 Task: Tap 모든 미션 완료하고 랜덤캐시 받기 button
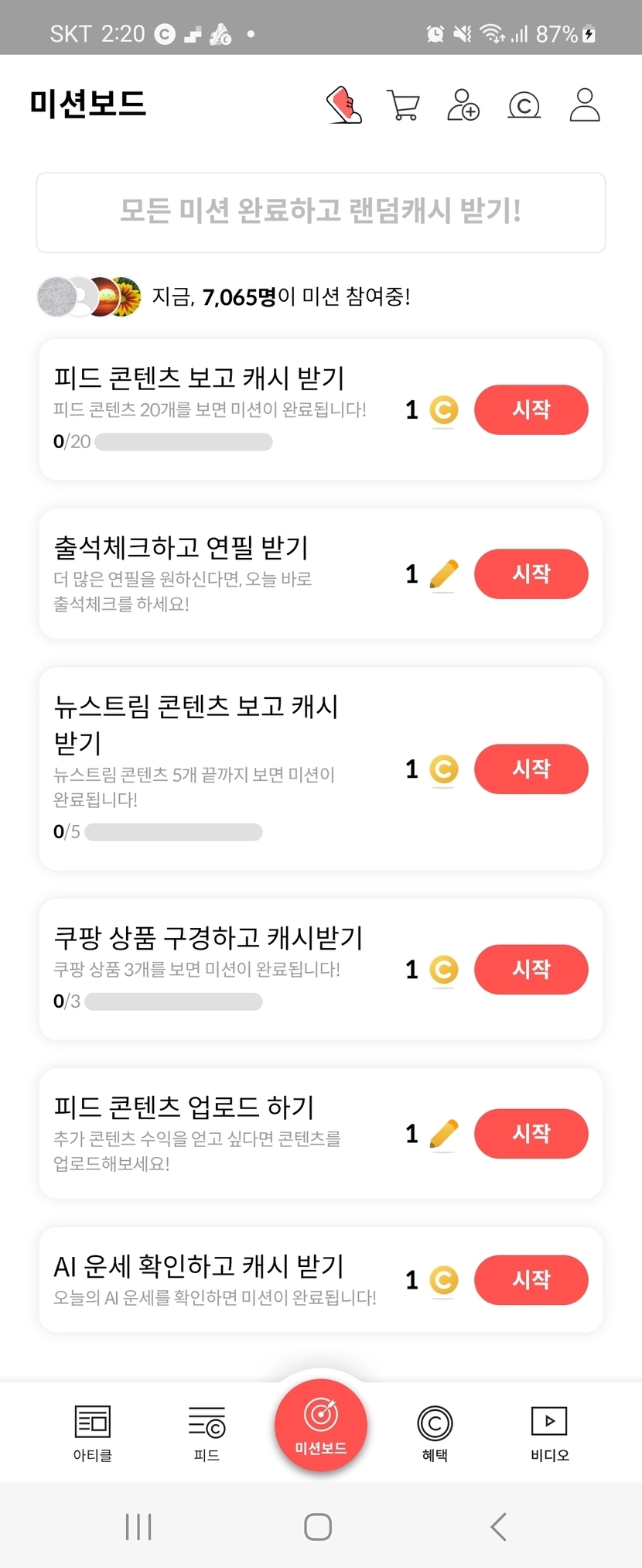[x=321, y=212]
